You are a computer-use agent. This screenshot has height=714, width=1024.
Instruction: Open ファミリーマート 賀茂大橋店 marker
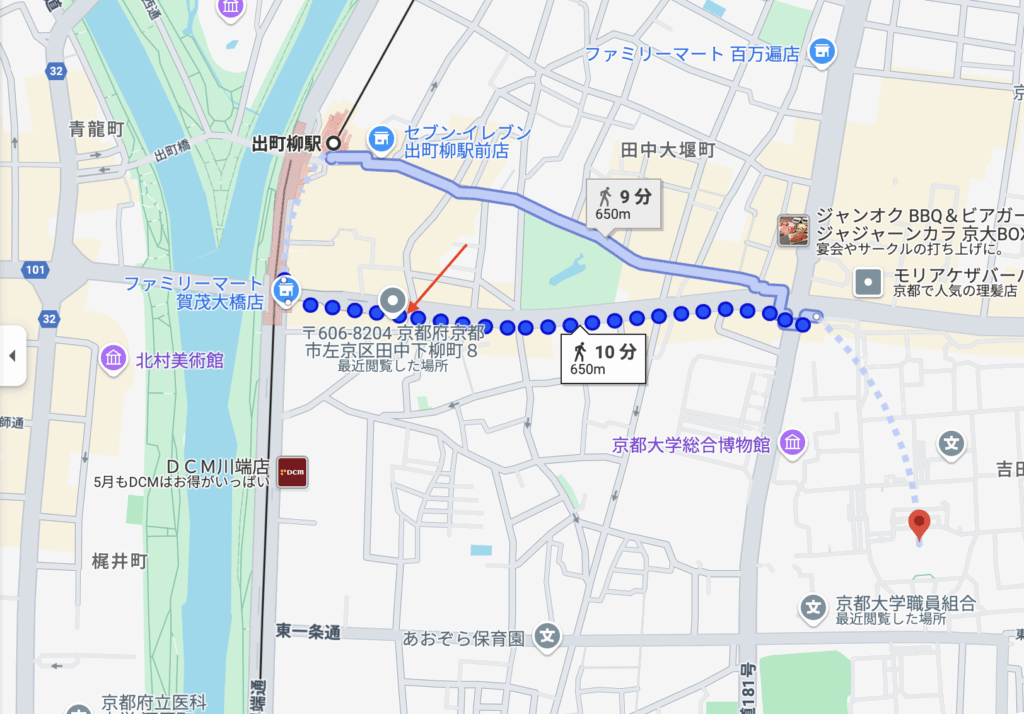(286, 291)
